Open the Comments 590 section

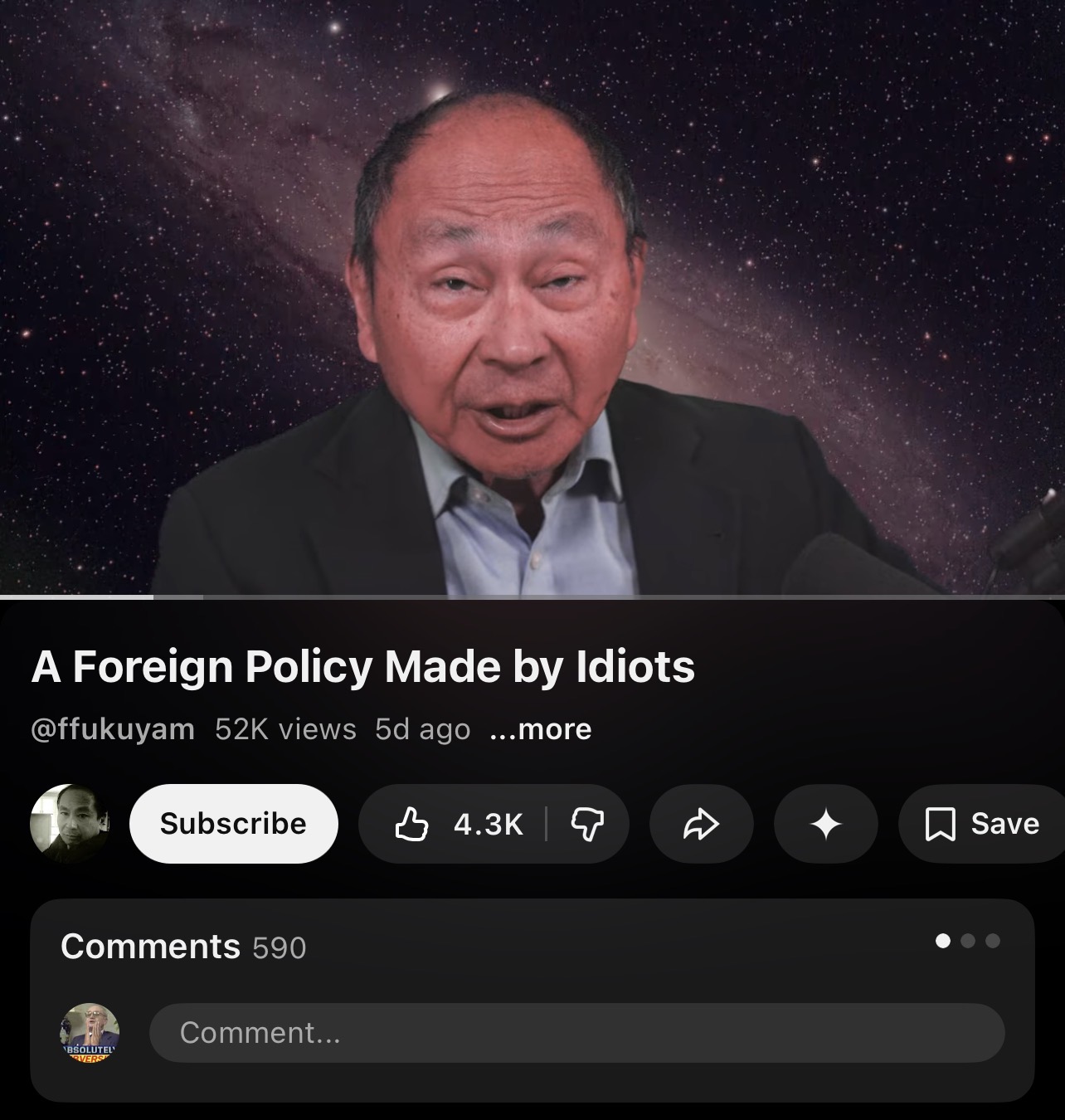point(183,947)
